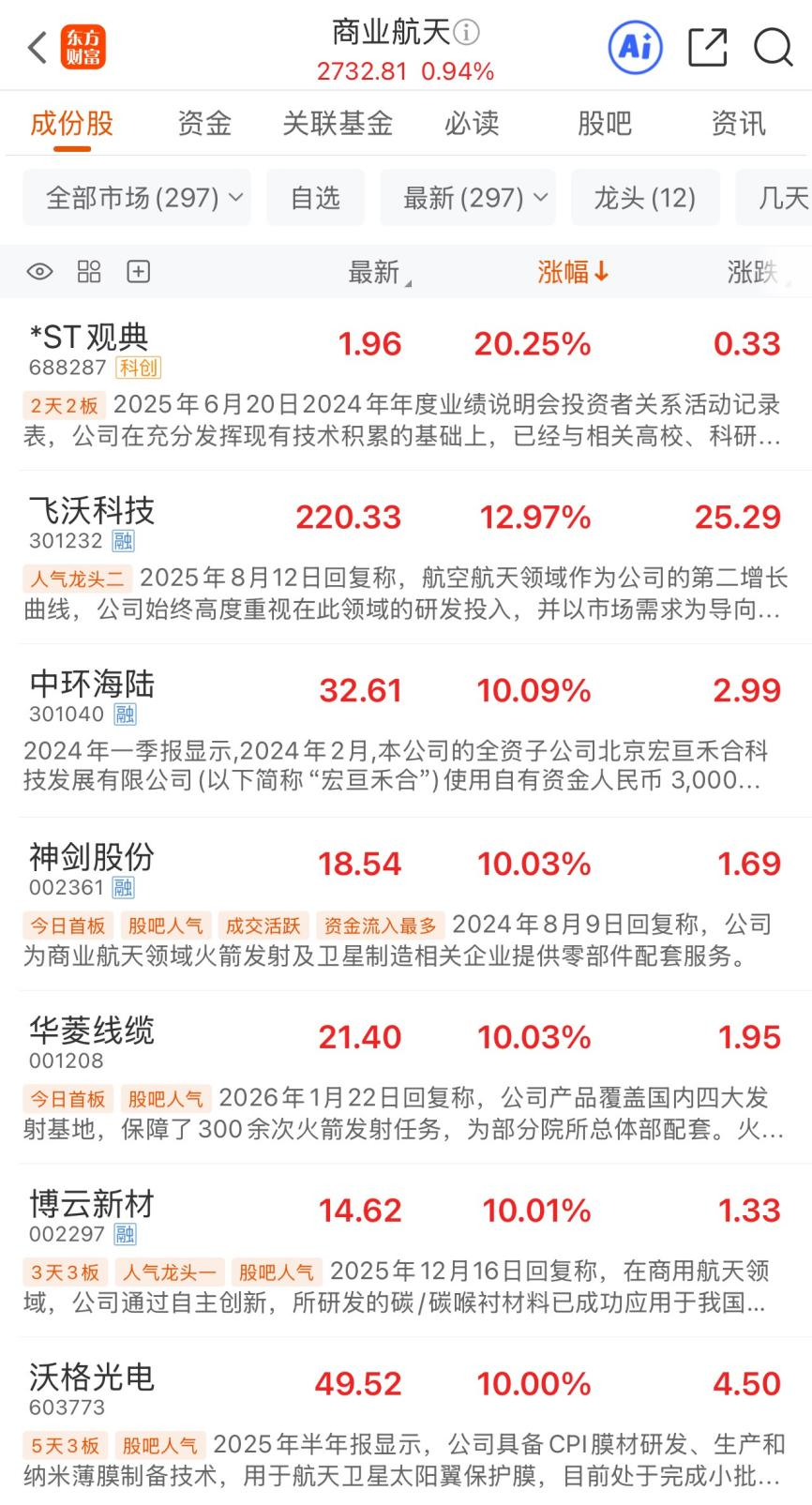The width and height of the screenshot is (812, 1505).
Task: Show info about 商业航天
Action: pos(466,33)
